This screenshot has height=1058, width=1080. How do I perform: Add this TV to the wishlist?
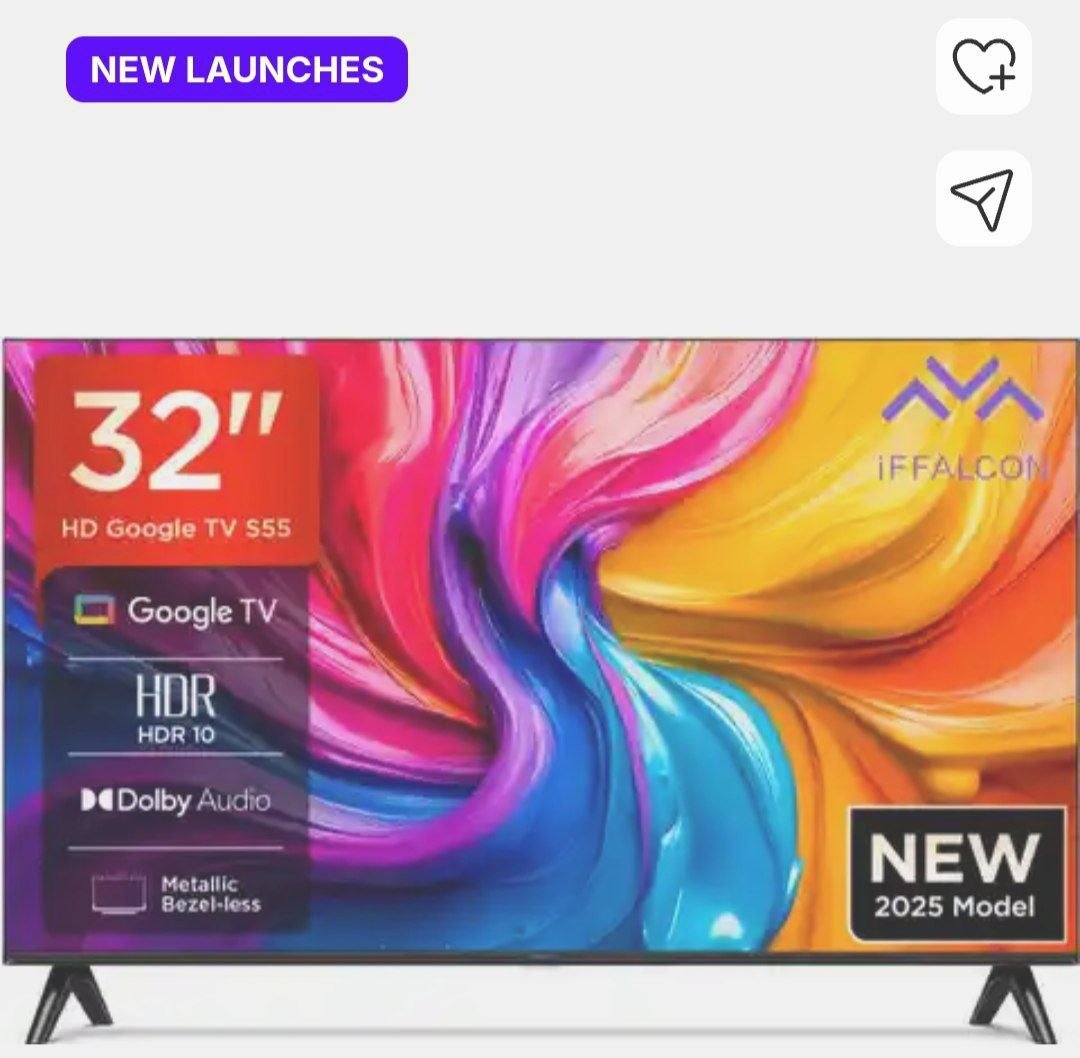pyautogui.click(x=983, y=66)
